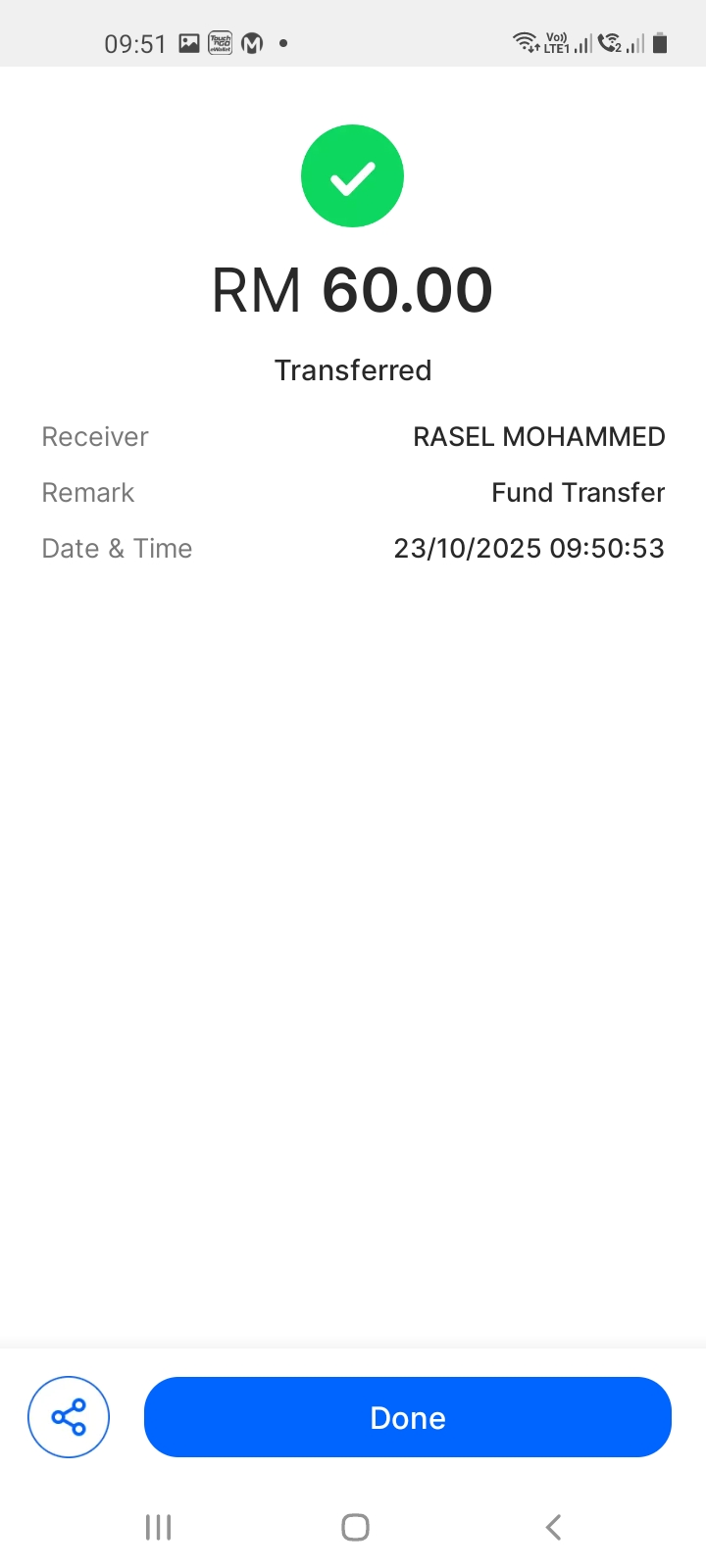Tap the Done button
The image size is (706, 1568).
click(407, 1417)
